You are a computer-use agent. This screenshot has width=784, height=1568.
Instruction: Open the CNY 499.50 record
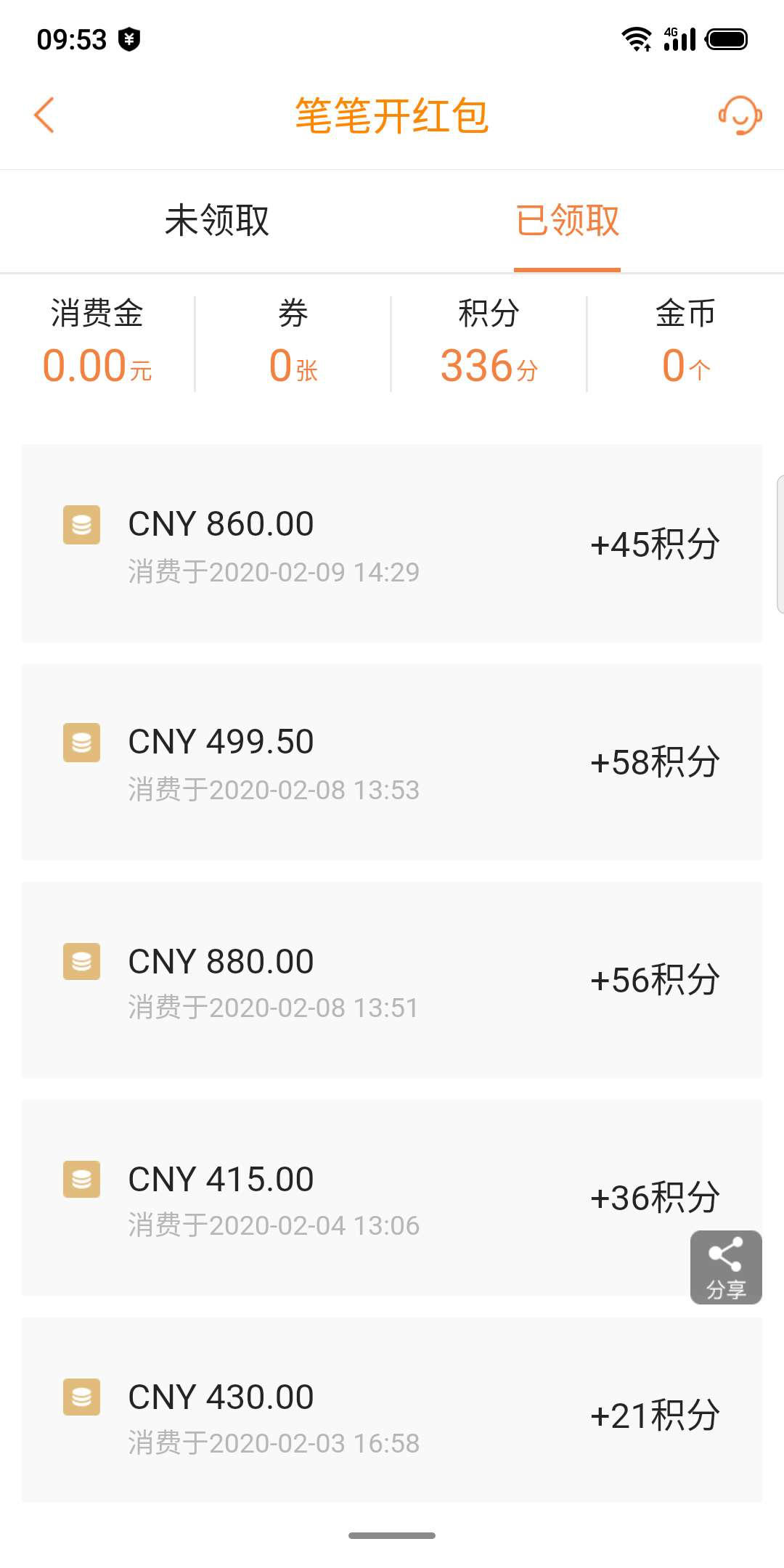(x=392, y=761)
